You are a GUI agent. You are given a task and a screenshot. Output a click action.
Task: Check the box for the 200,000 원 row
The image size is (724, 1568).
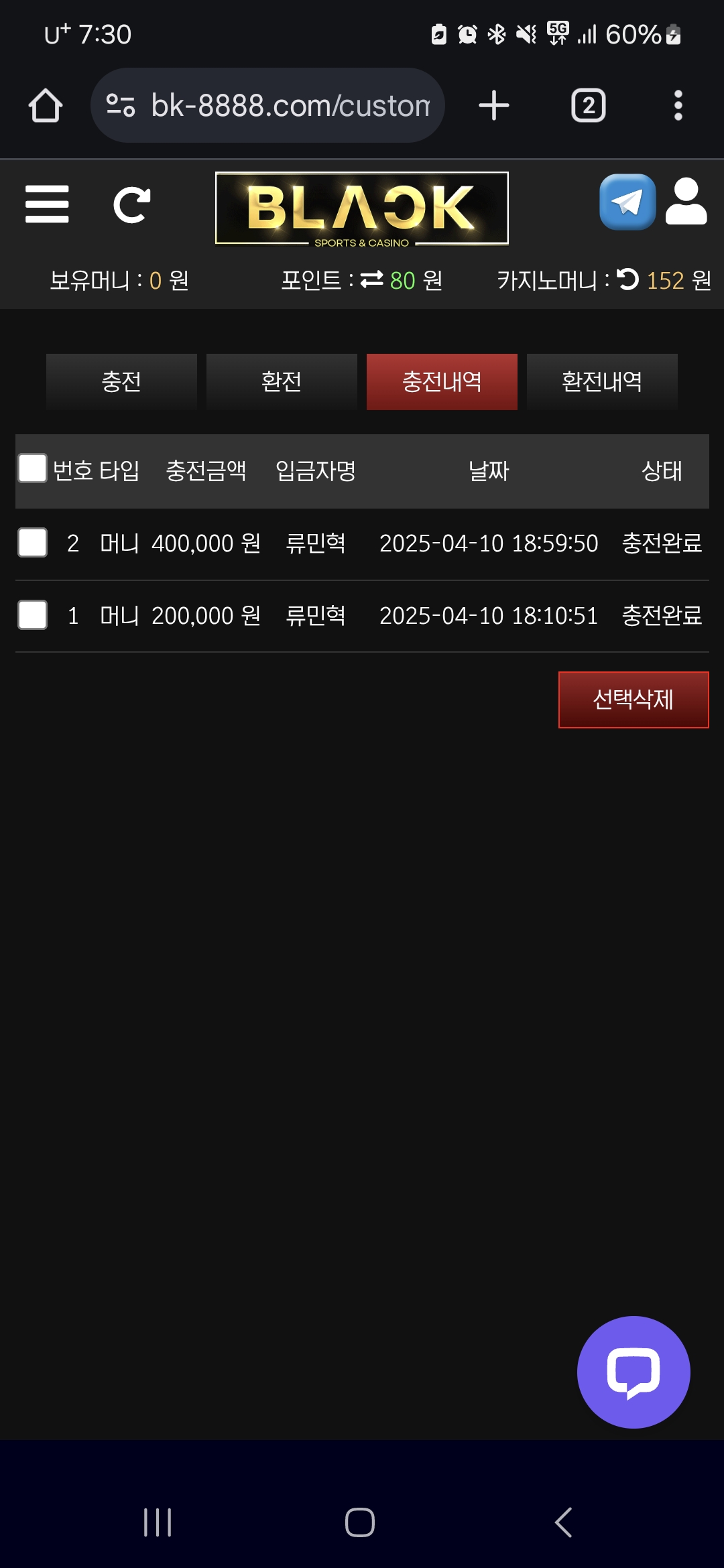(32, 614)
